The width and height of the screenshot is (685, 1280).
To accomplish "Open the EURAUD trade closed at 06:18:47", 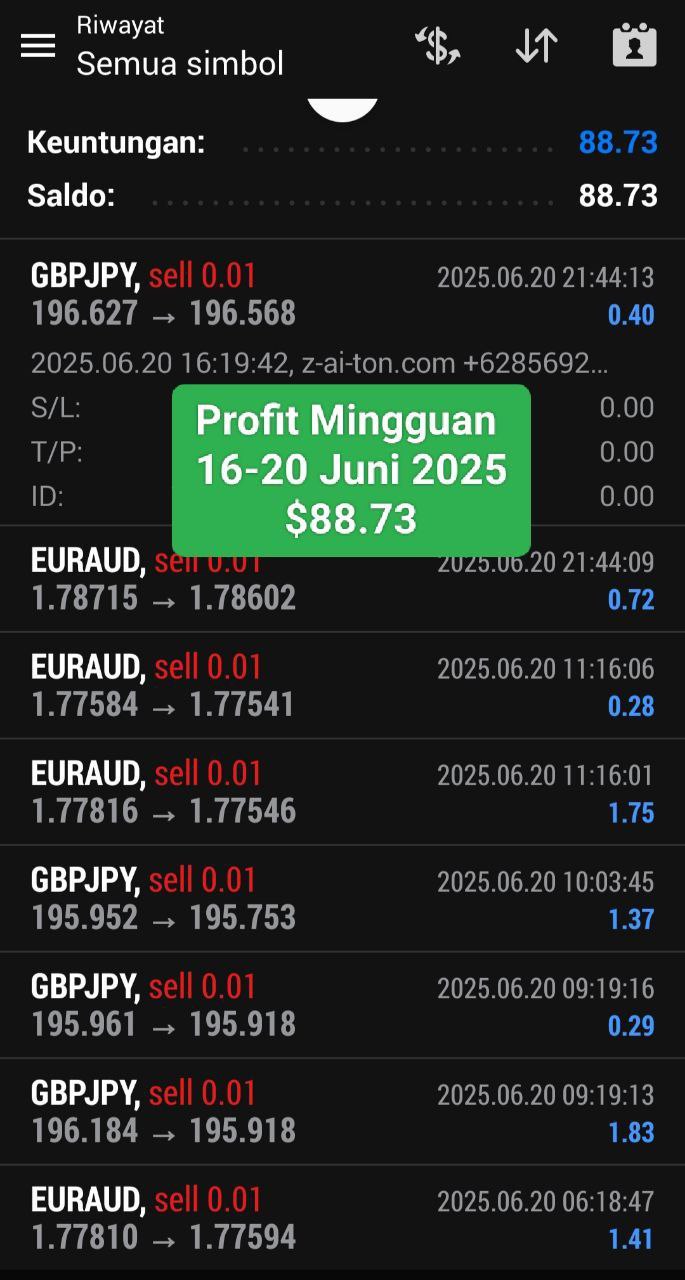I will (342, 1218).
